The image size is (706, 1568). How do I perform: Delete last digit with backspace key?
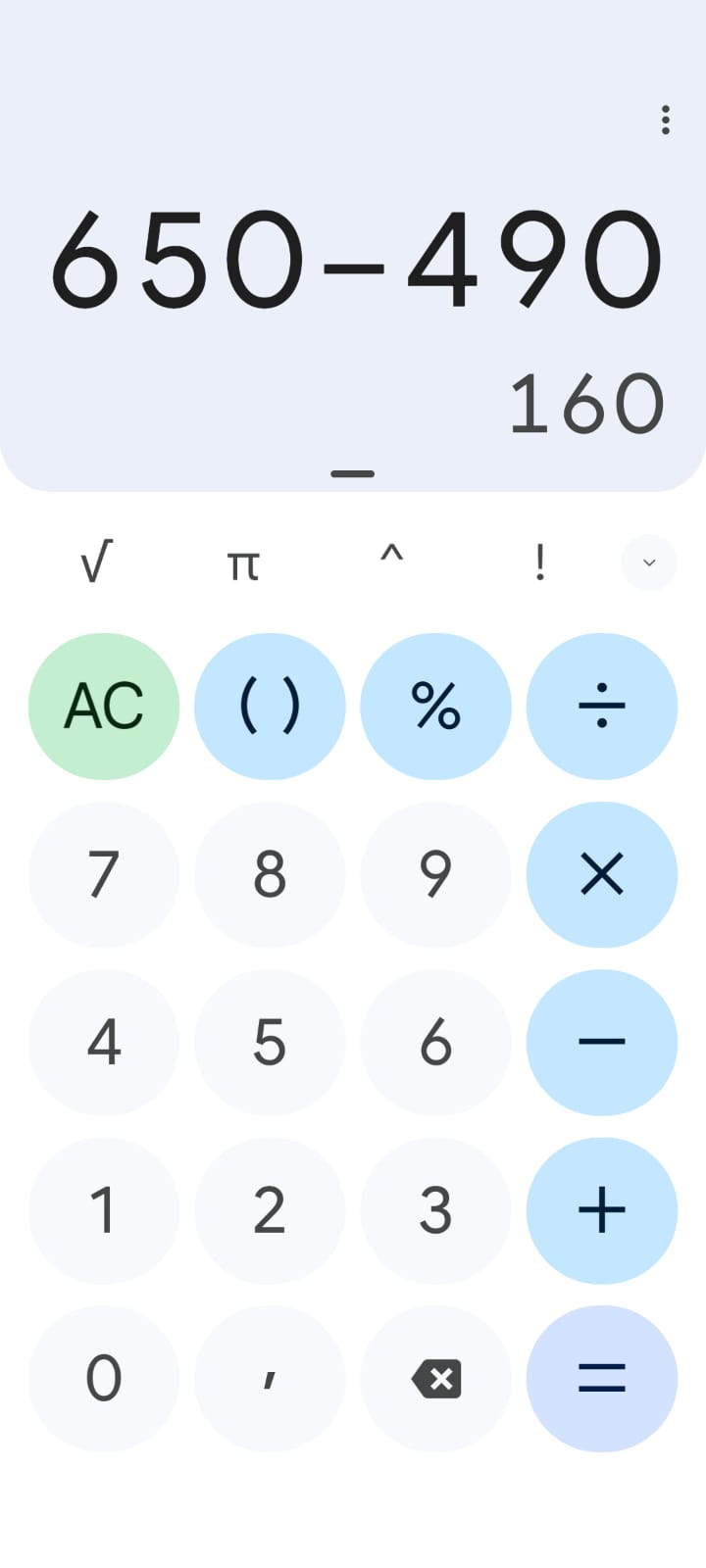tap(435, 1378)
